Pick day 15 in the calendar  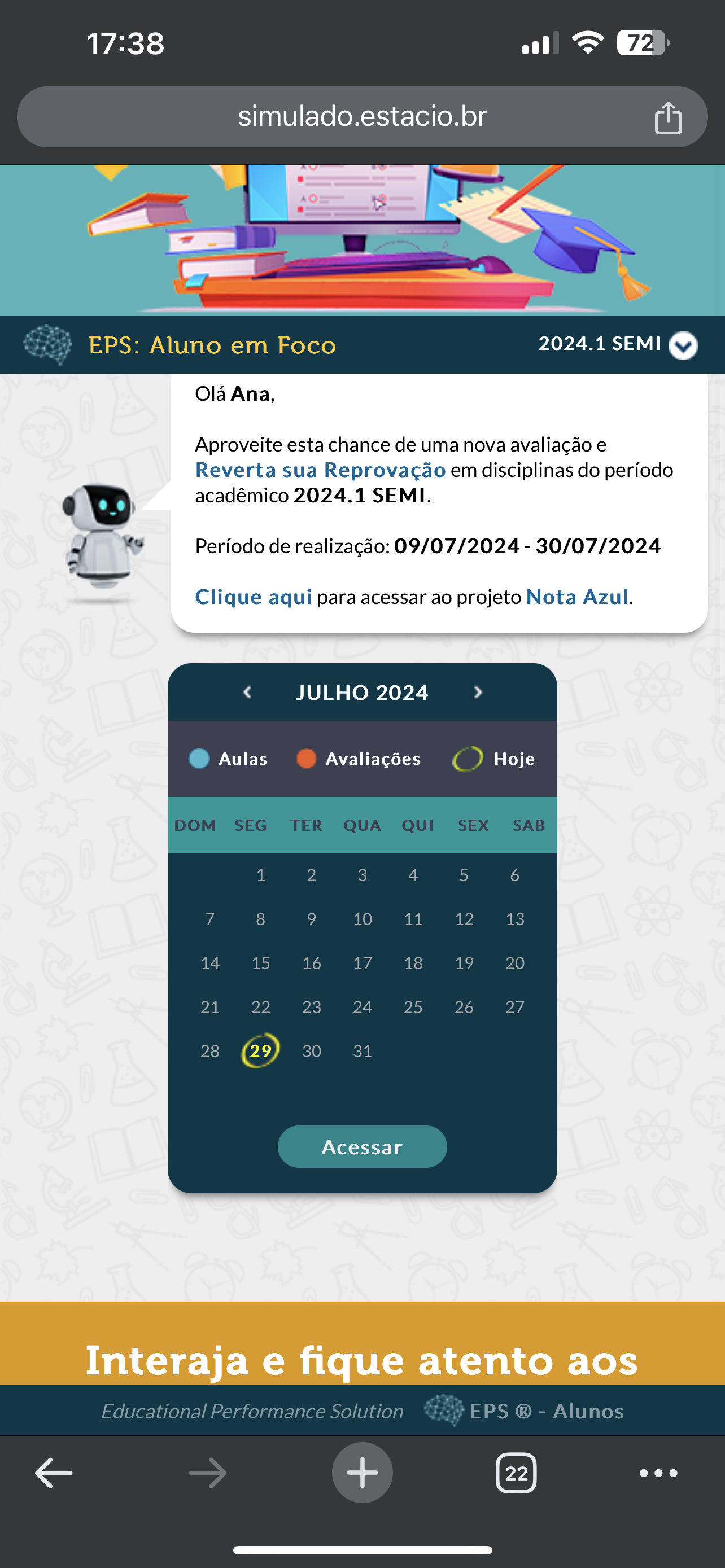[260, 963]
